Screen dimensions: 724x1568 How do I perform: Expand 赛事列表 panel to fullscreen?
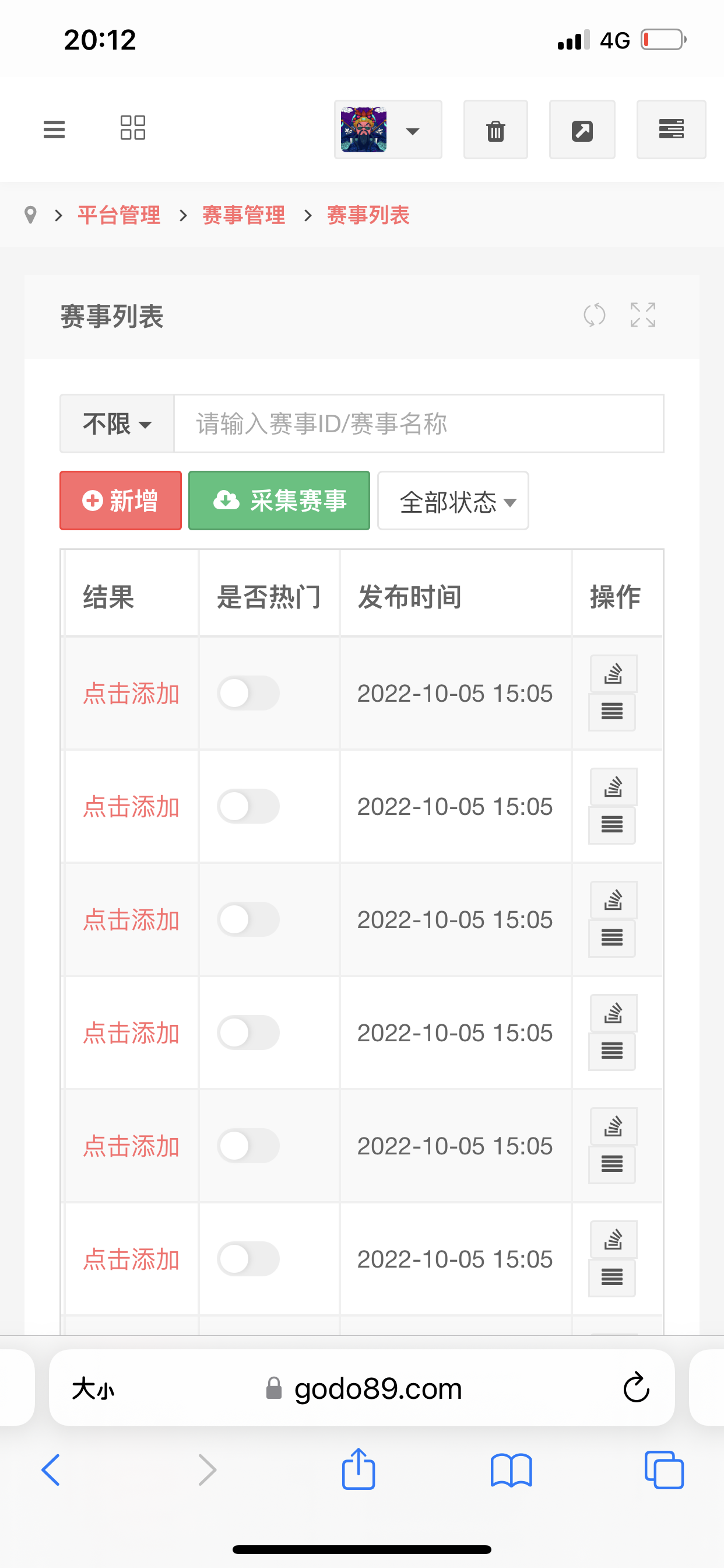tap(643, 316)
